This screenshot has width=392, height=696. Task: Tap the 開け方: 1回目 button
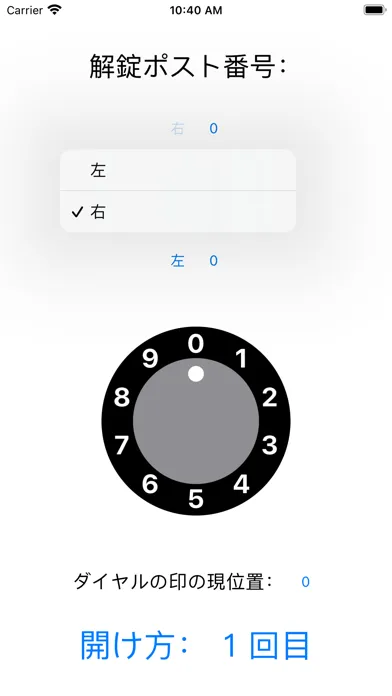(195, 645)
